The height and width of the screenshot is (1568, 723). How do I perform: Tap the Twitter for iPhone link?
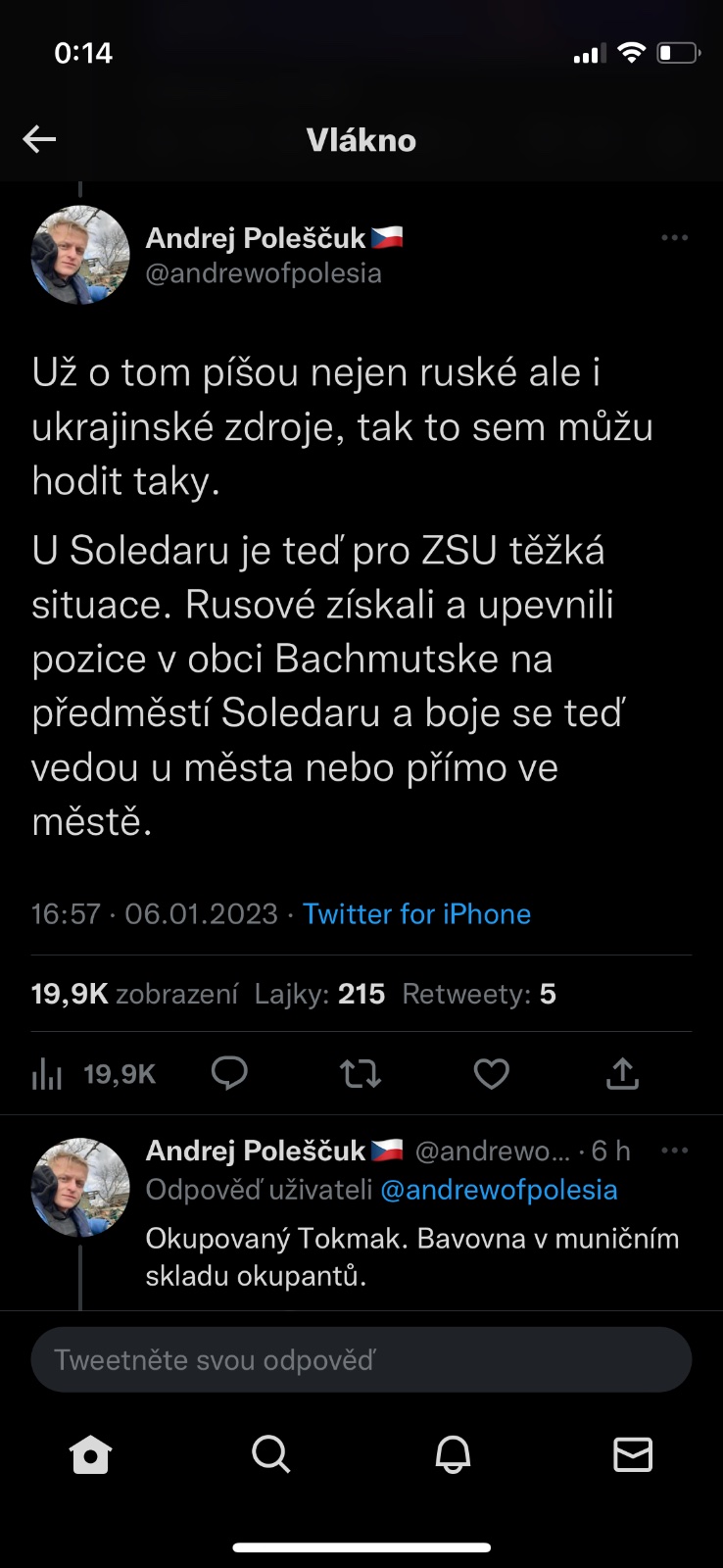(416, 914)
